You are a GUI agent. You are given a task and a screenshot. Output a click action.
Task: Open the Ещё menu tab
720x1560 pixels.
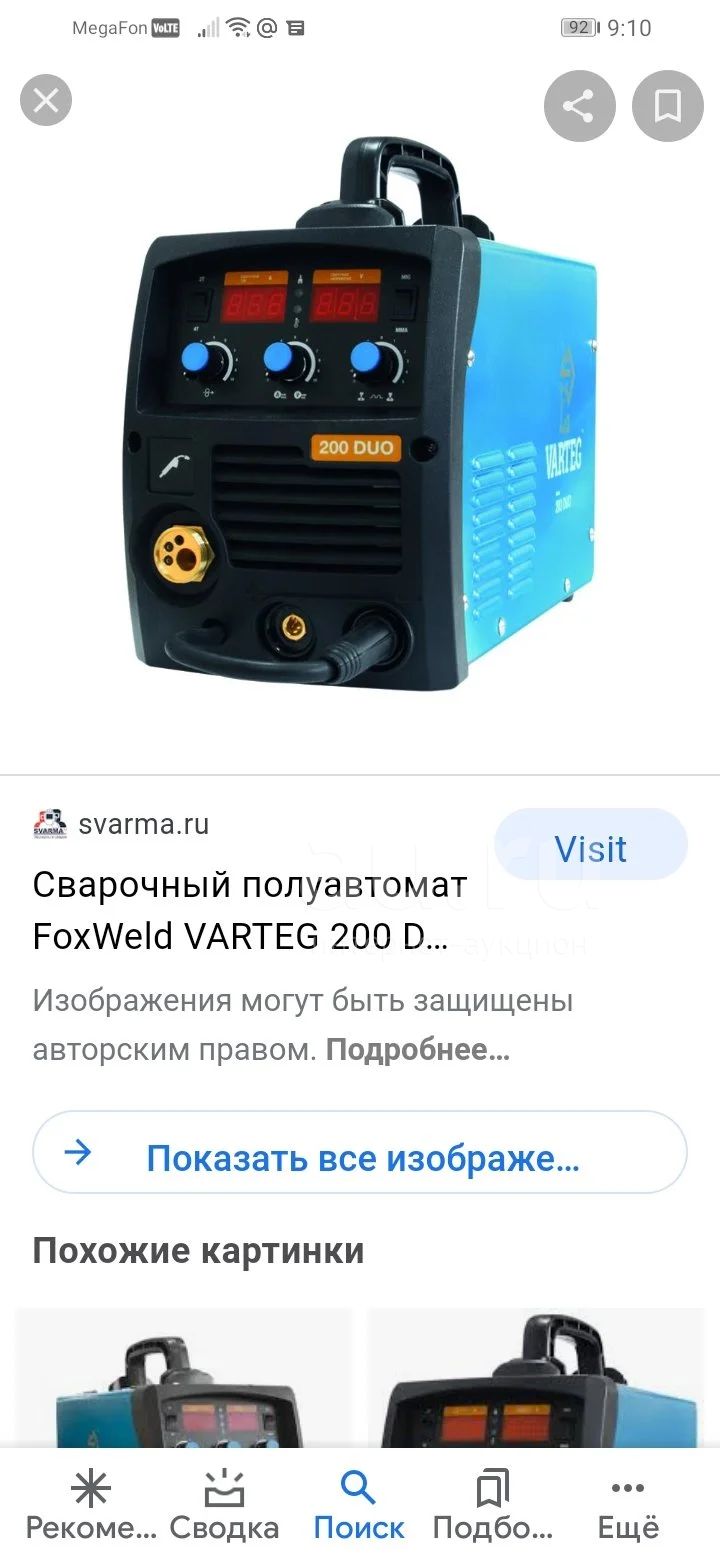[628, 1505]
